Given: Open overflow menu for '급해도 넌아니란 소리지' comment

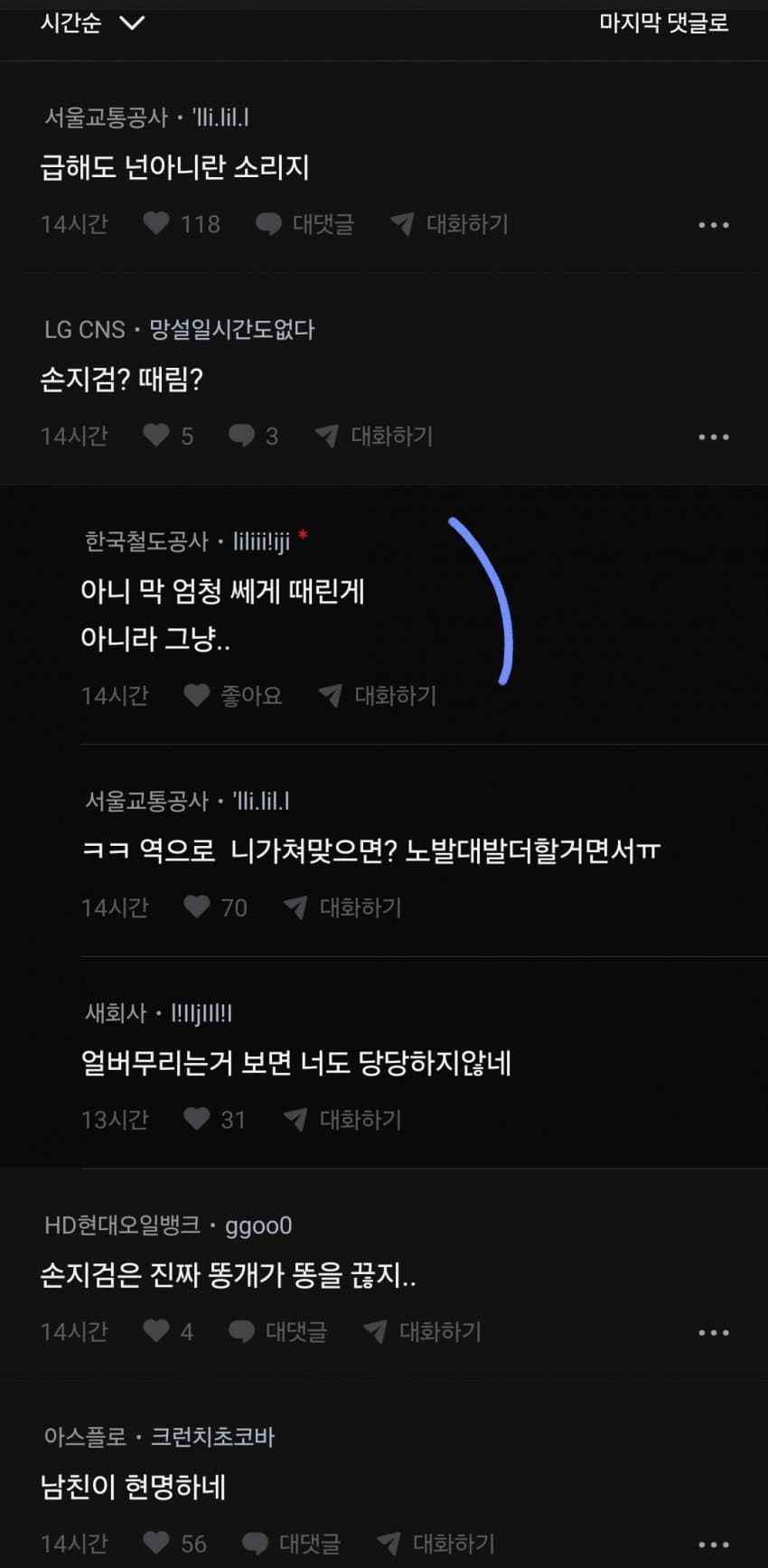Looking at the screenshot, I should pyautogui.click(x=713, y=224).
